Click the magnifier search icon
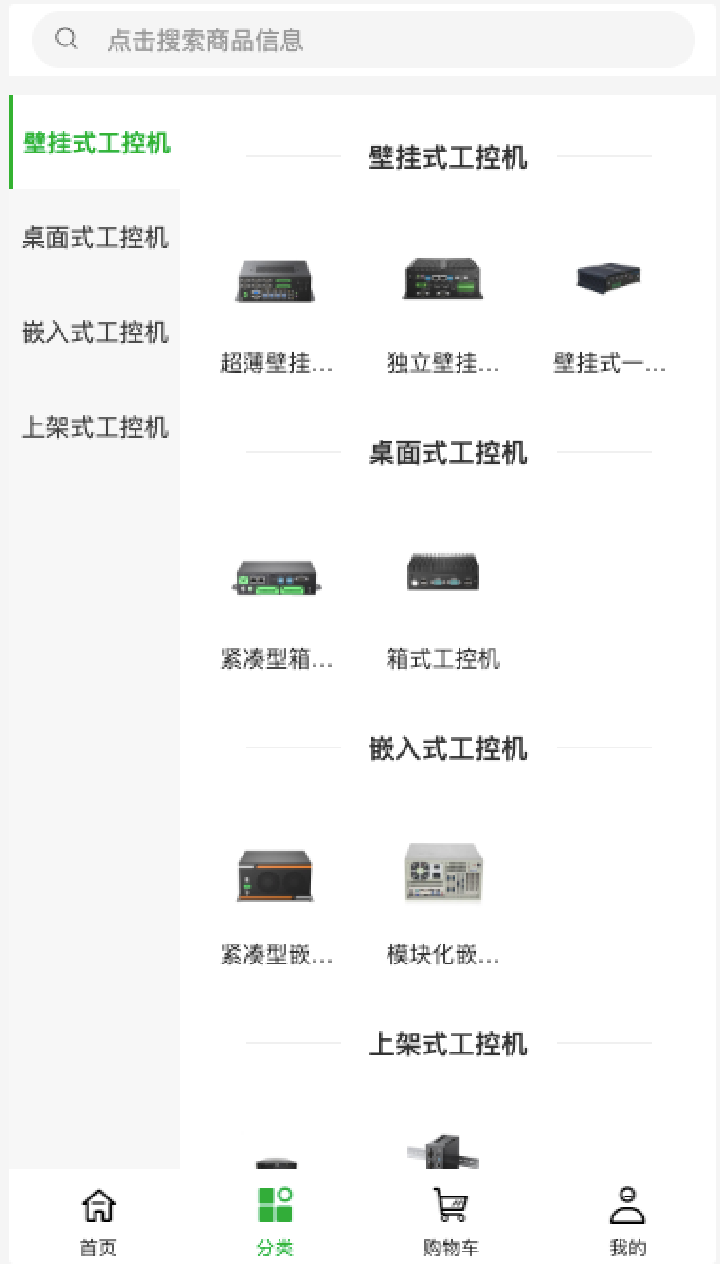The height and width of the screenshot is (1280, 720). tap(66, 38)
